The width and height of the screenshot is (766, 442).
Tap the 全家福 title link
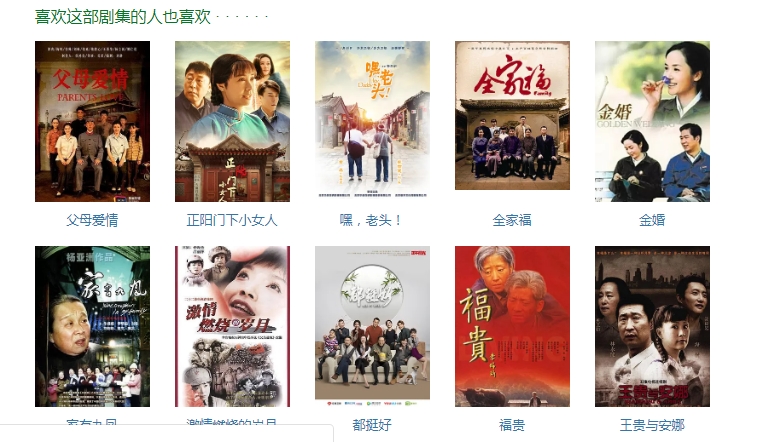pos(512,220)
